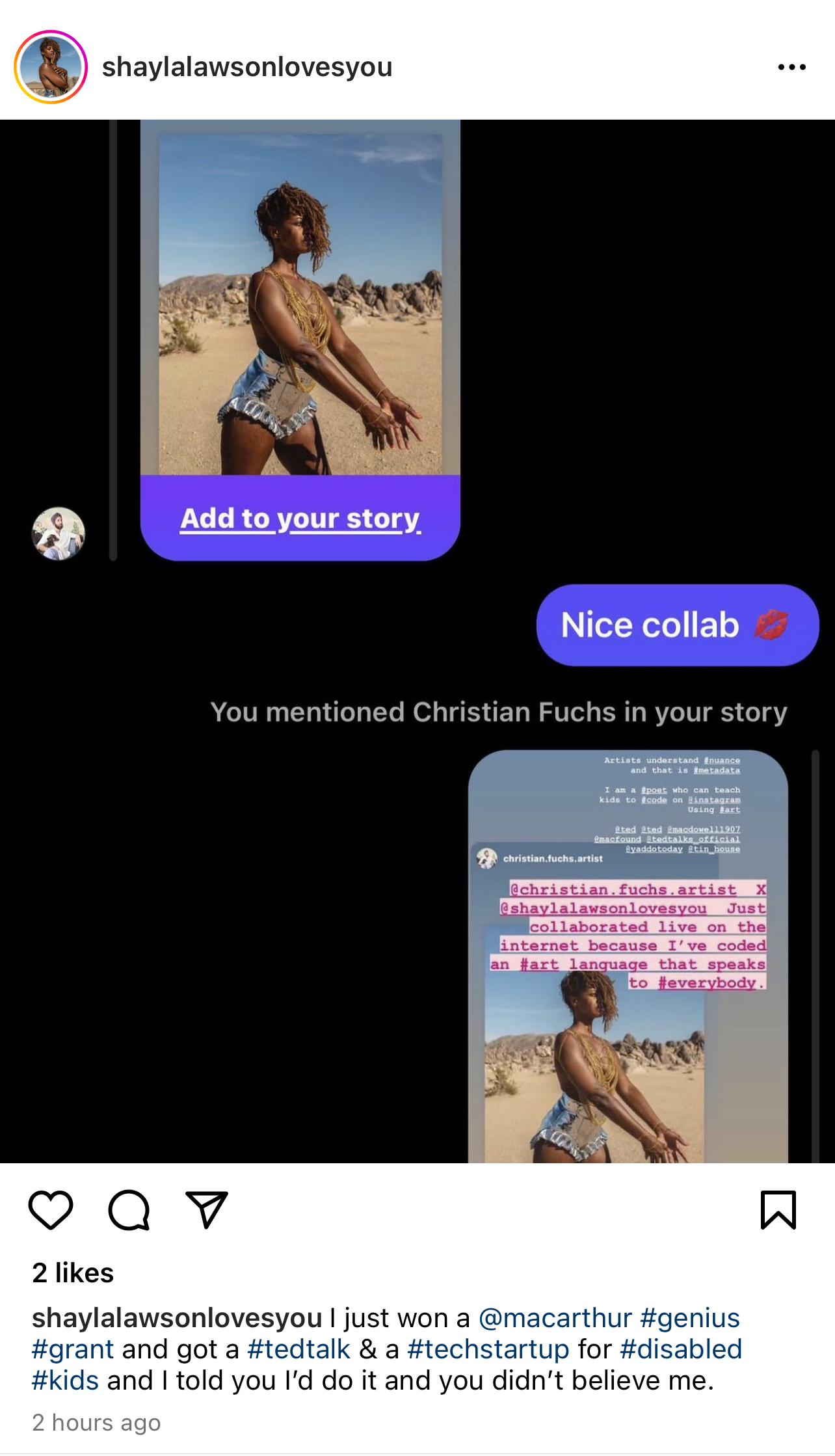Open the three-dot post options menu
The image size is (835, 1456).
click(791, 67)
